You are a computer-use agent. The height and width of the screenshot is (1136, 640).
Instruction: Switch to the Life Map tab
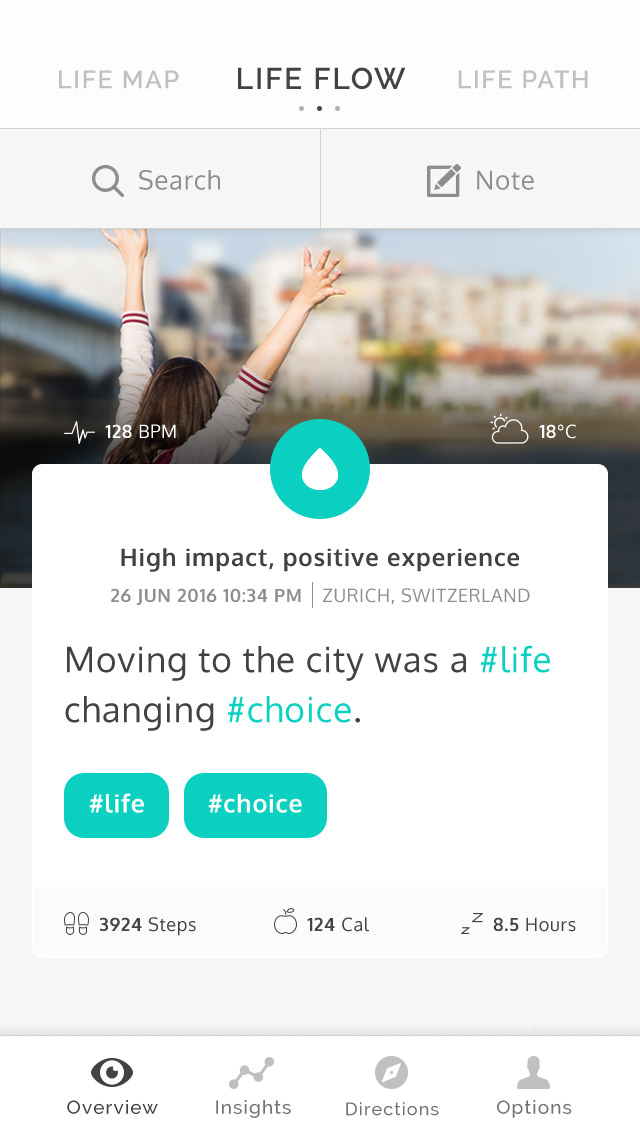118,80
